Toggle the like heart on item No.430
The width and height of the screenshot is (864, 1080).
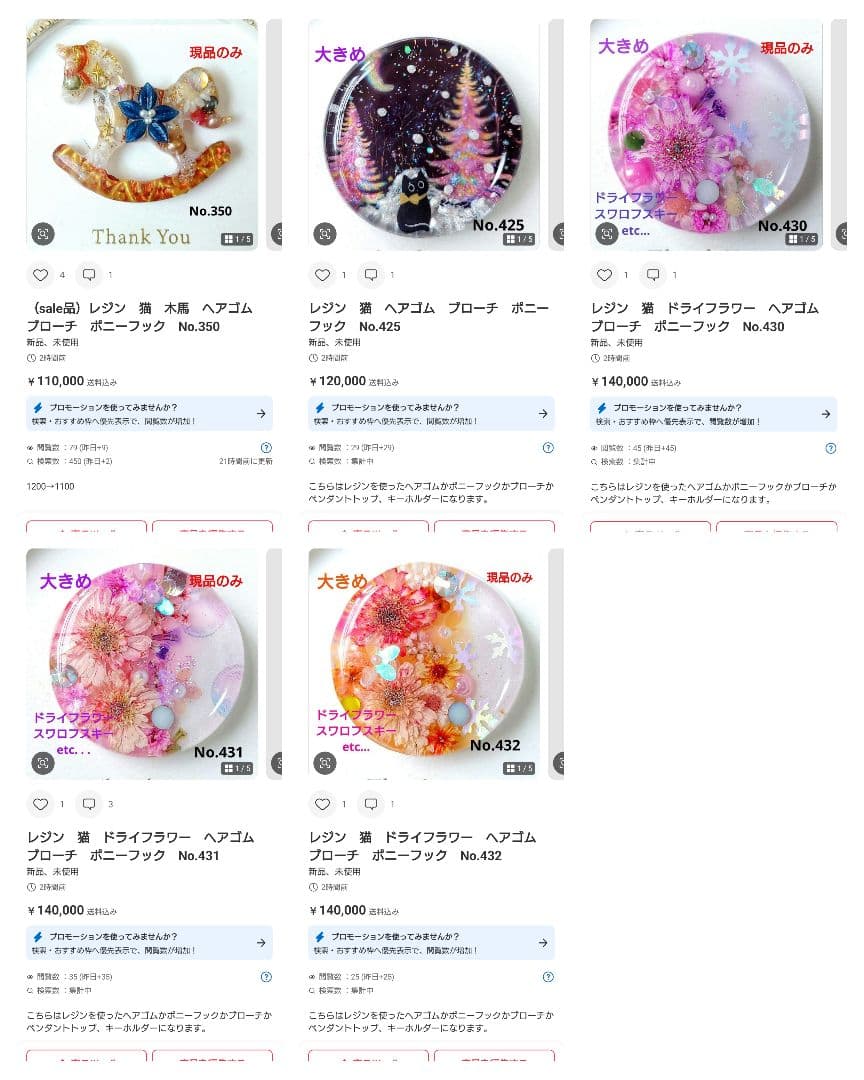(604, 274)
